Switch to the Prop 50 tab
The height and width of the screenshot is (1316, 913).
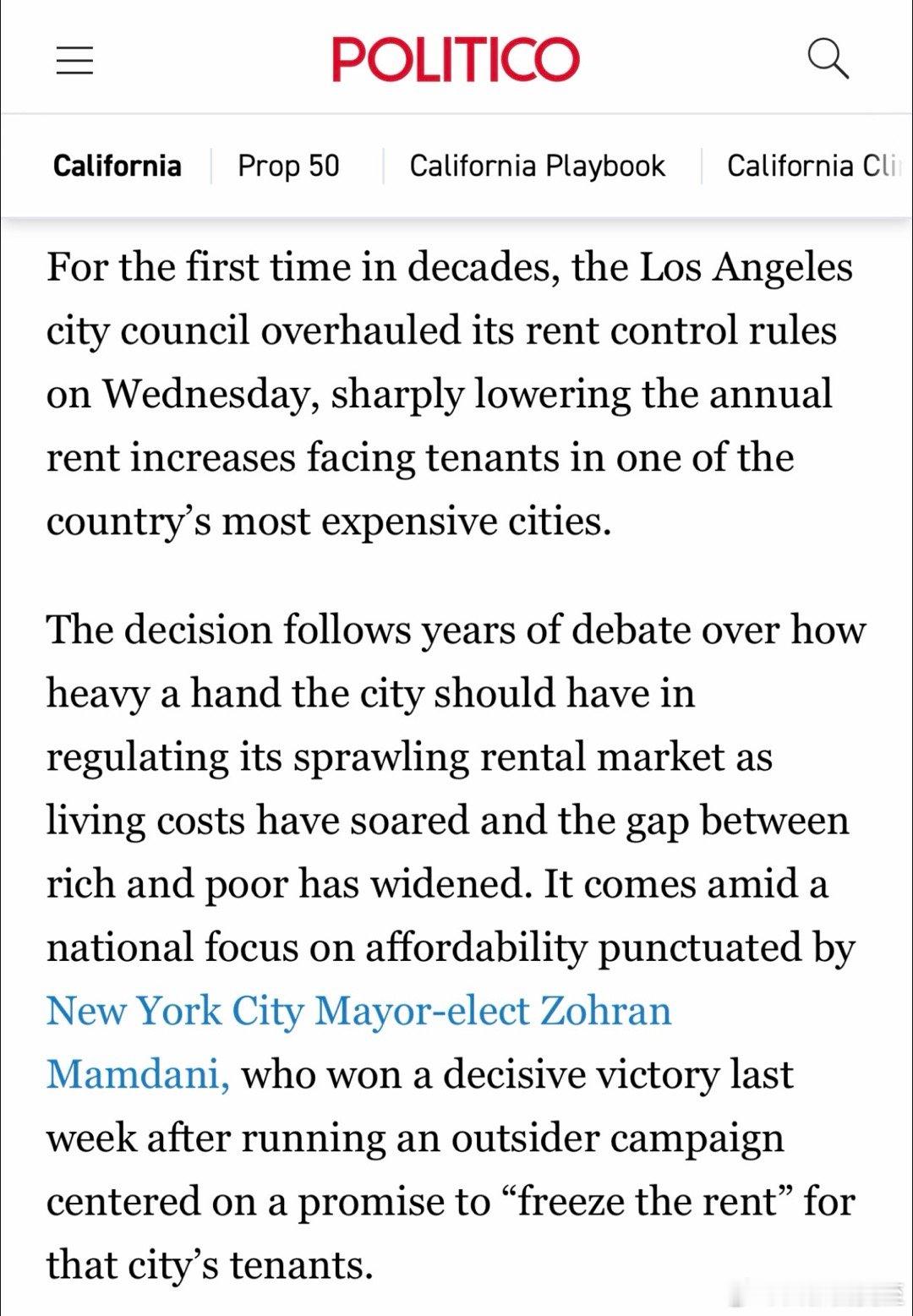click(288, 166)
